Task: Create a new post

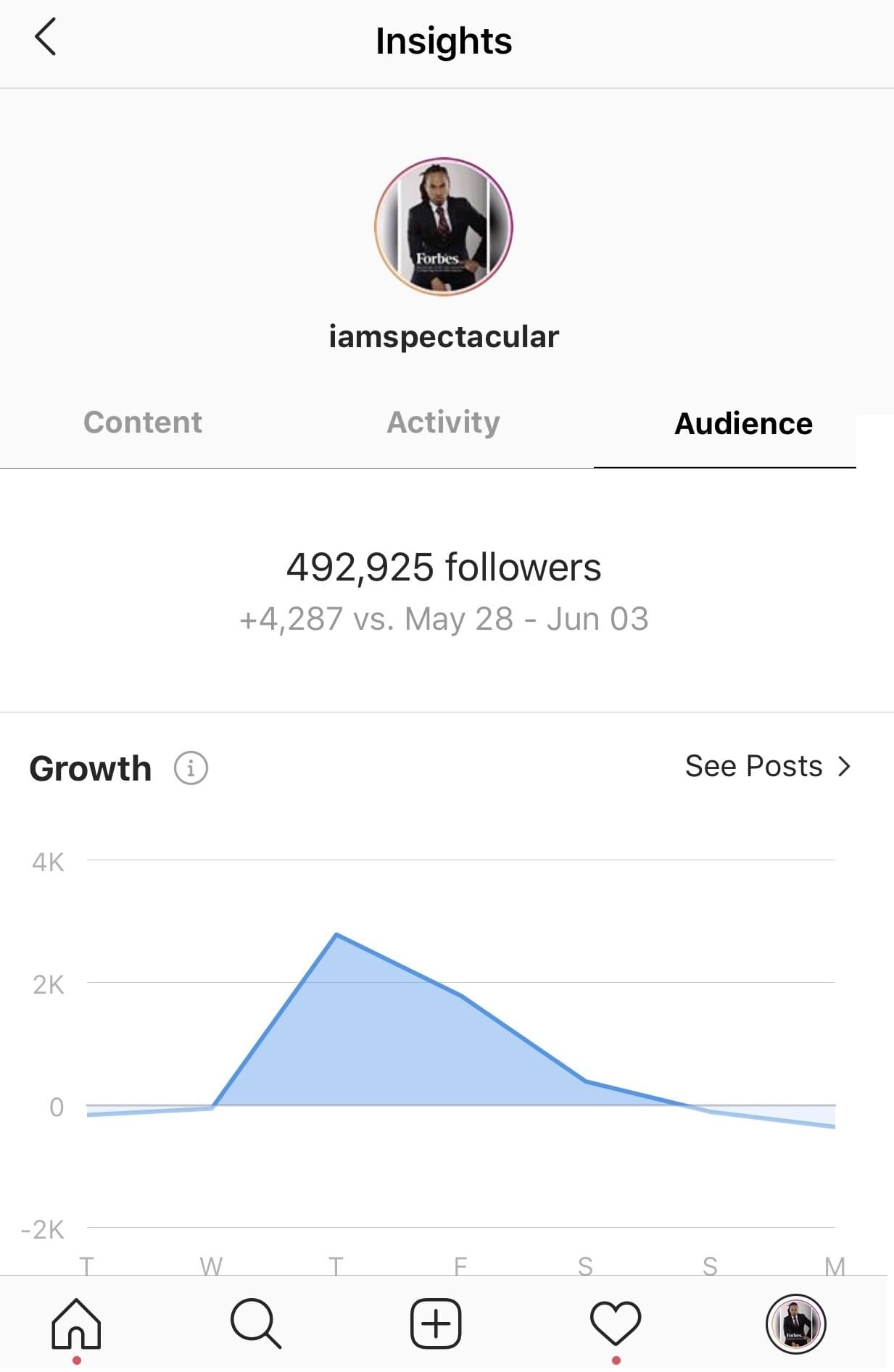Action: [x=436, y=1323]
